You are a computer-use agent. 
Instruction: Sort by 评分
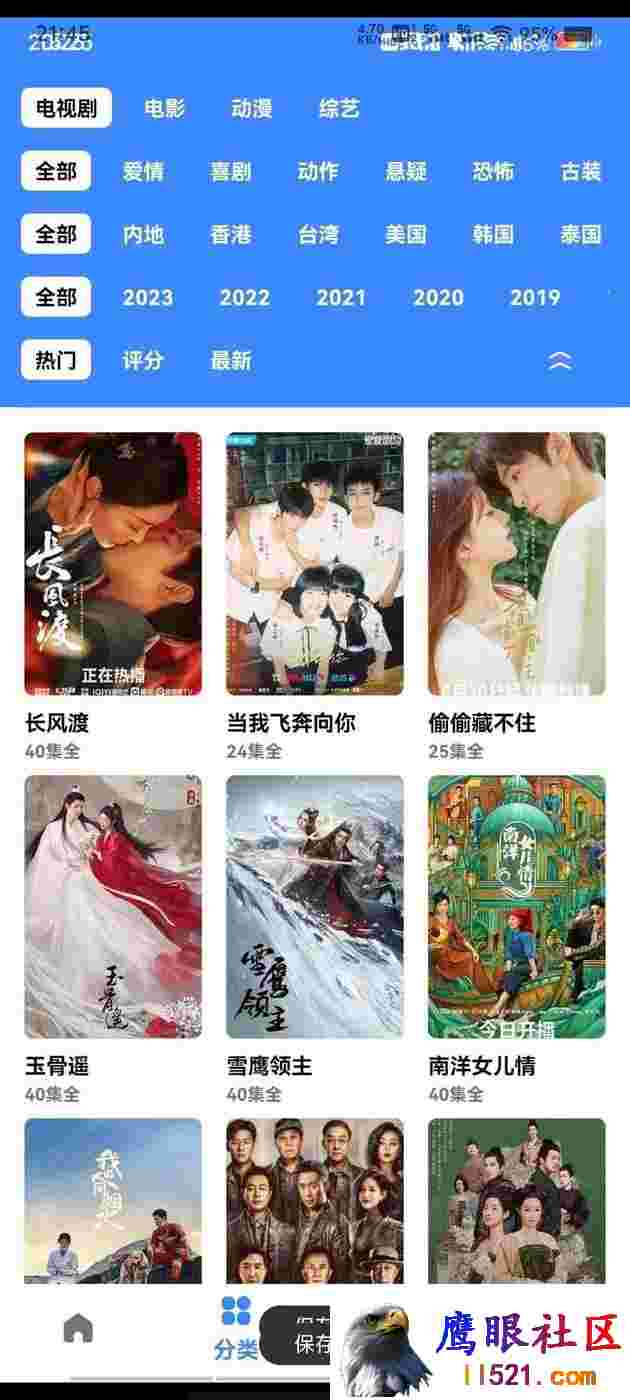[x=143, y=360]
